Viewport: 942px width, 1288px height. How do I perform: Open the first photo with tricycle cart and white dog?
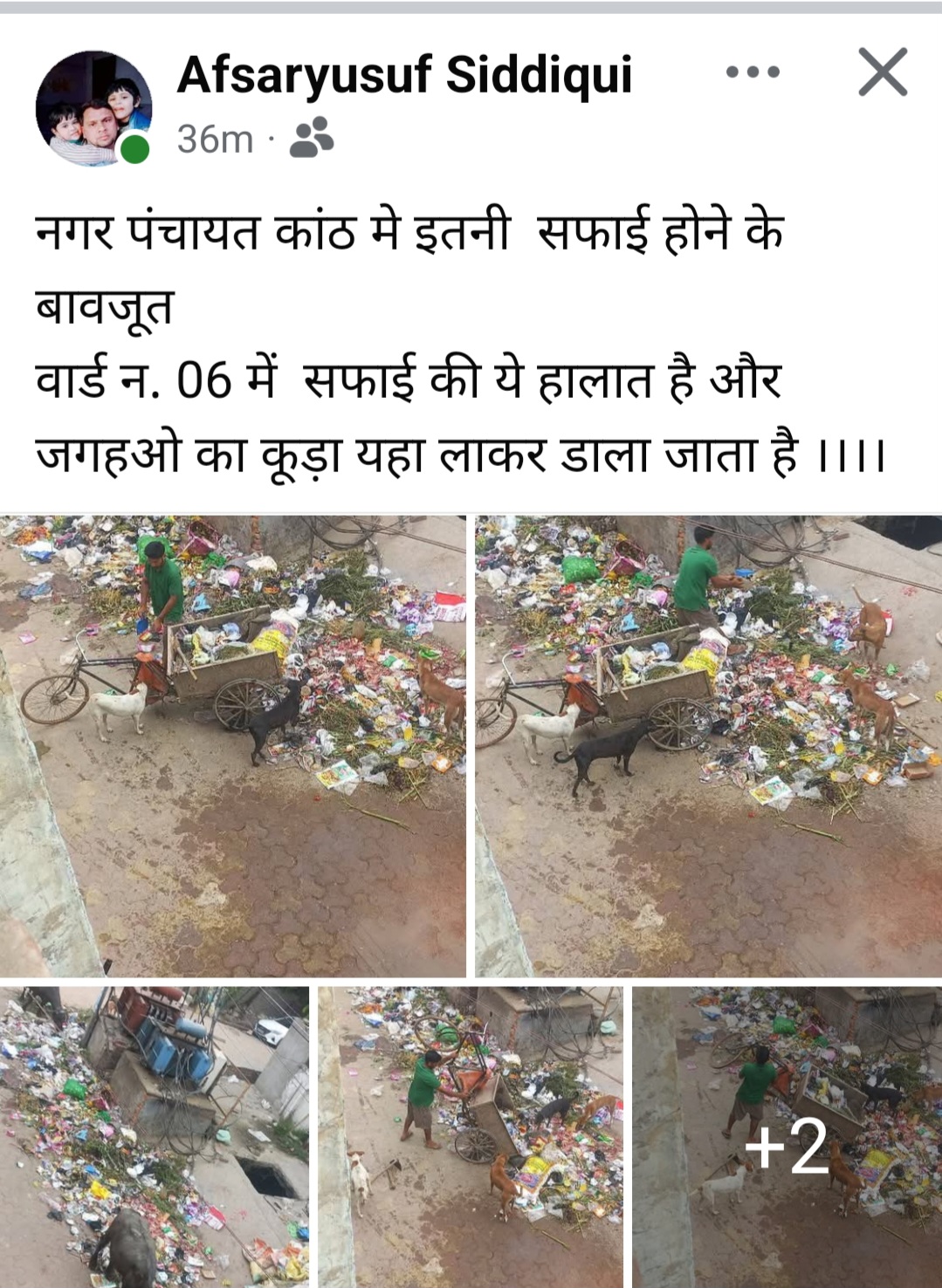point(232,746)
